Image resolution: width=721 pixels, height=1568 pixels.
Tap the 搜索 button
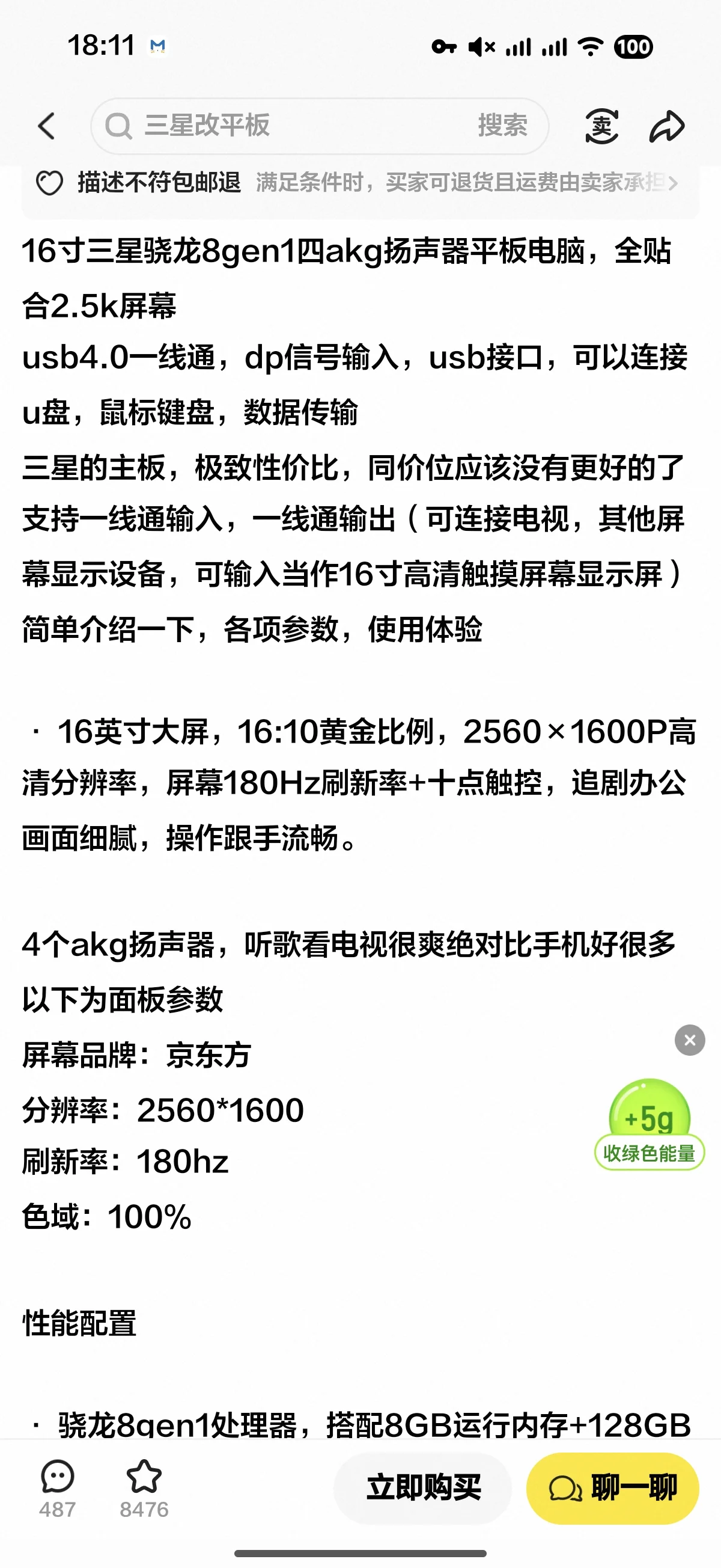coord(502,126)
